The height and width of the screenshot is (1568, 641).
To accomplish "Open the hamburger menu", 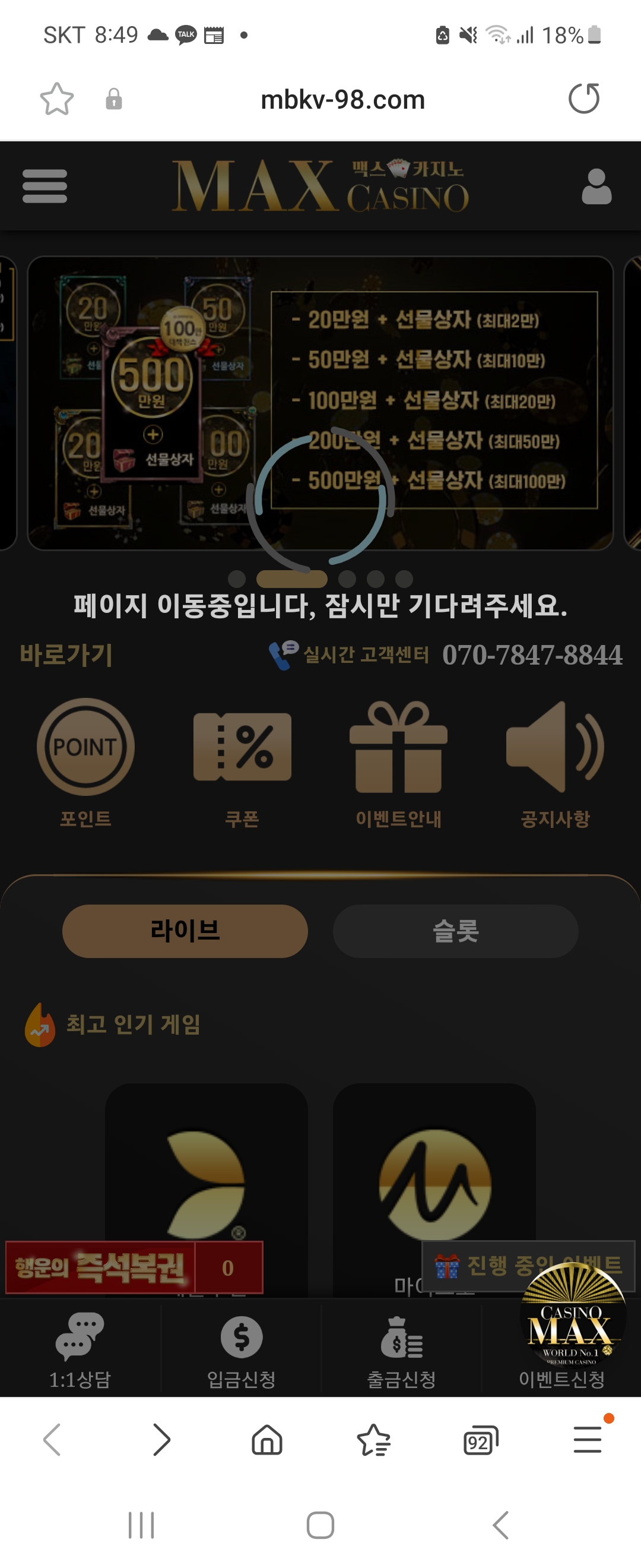I will tap(45, 186).
